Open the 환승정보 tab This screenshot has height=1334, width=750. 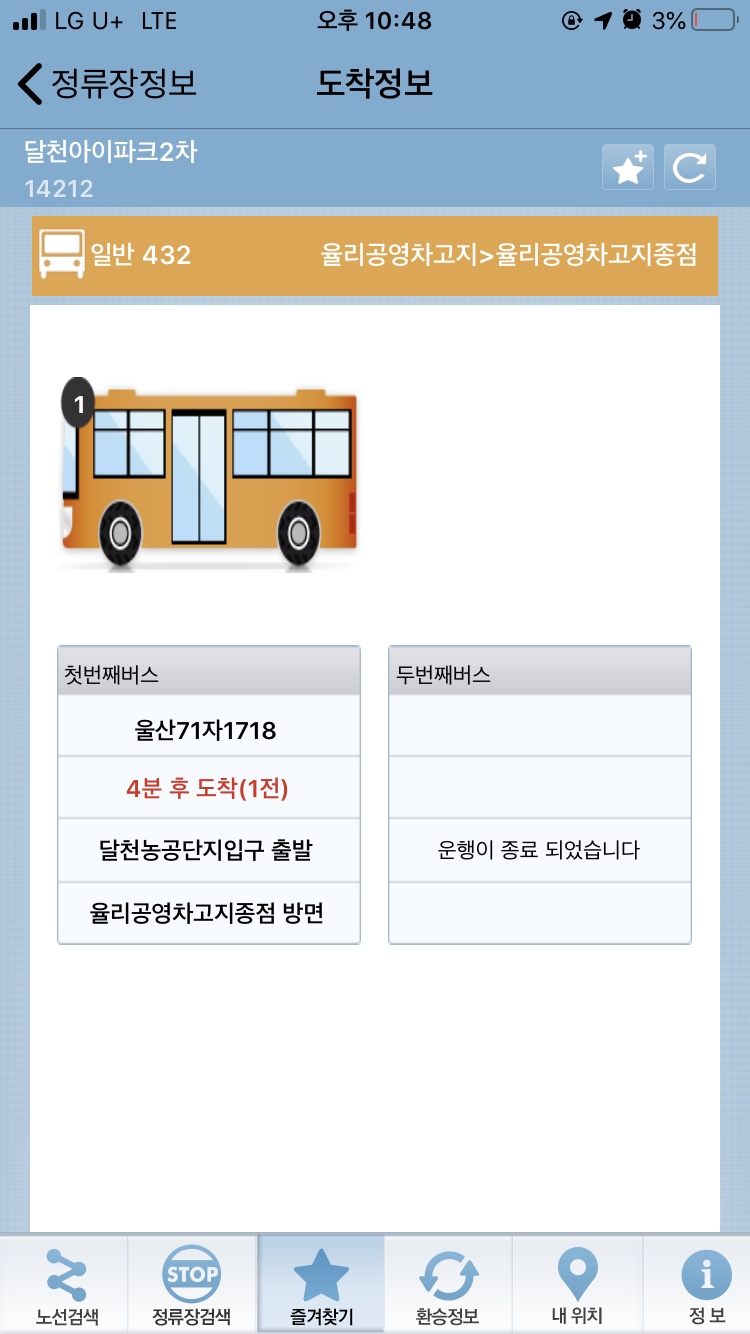(448, 1286)
